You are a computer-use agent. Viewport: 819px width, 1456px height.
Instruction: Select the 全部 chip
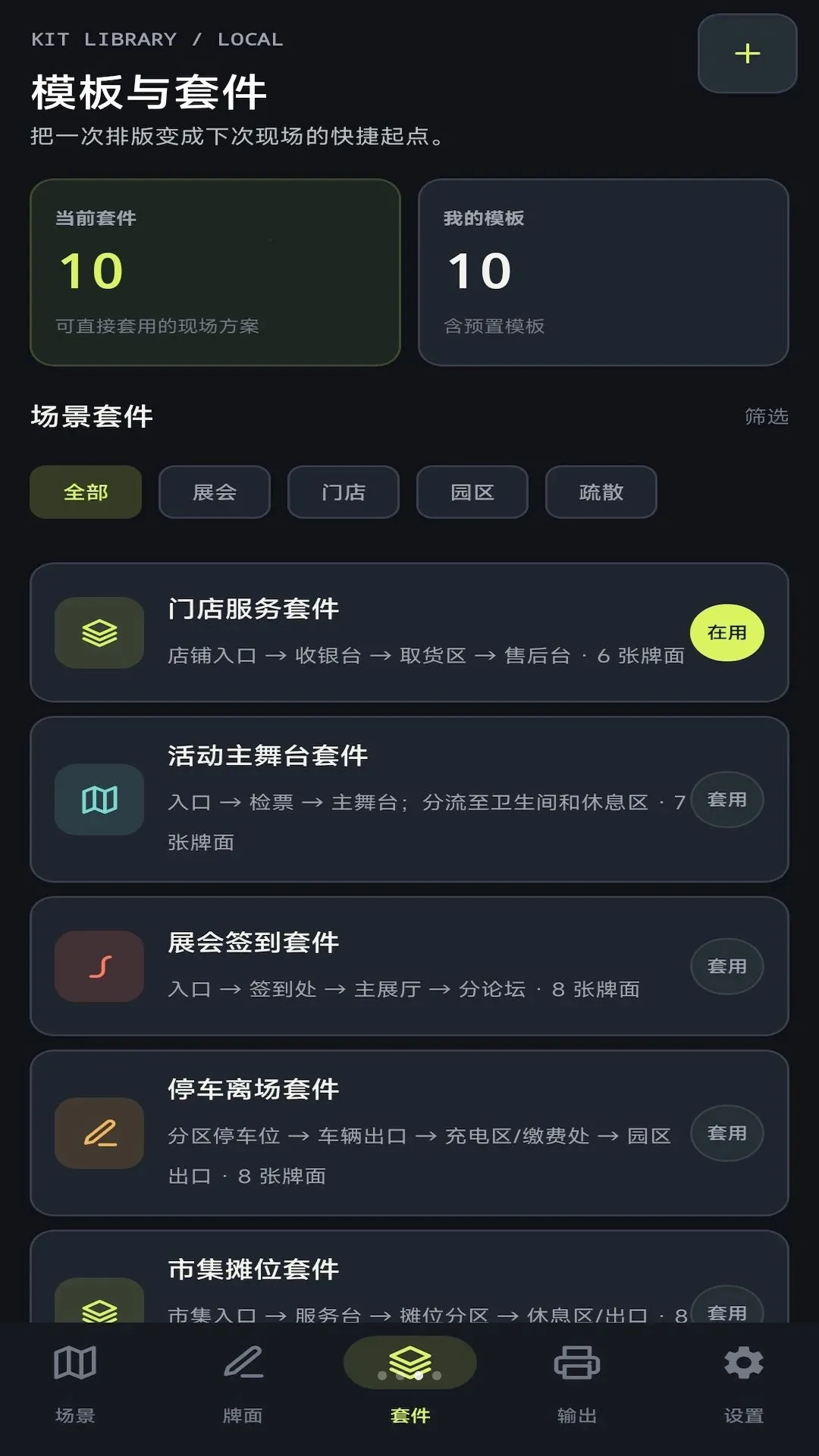click(x=86, y=492)
